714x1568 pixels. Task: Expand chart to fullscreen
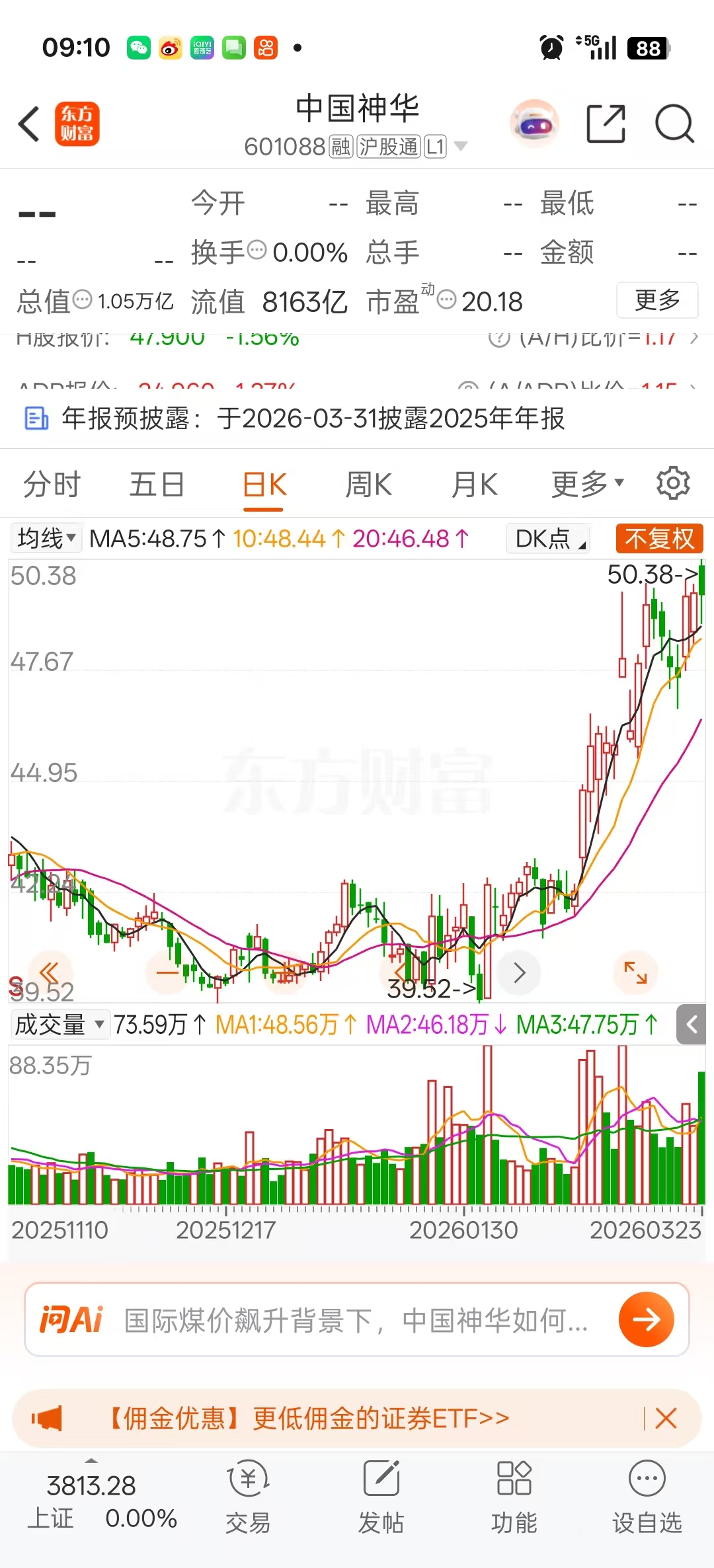coord(635,972)
